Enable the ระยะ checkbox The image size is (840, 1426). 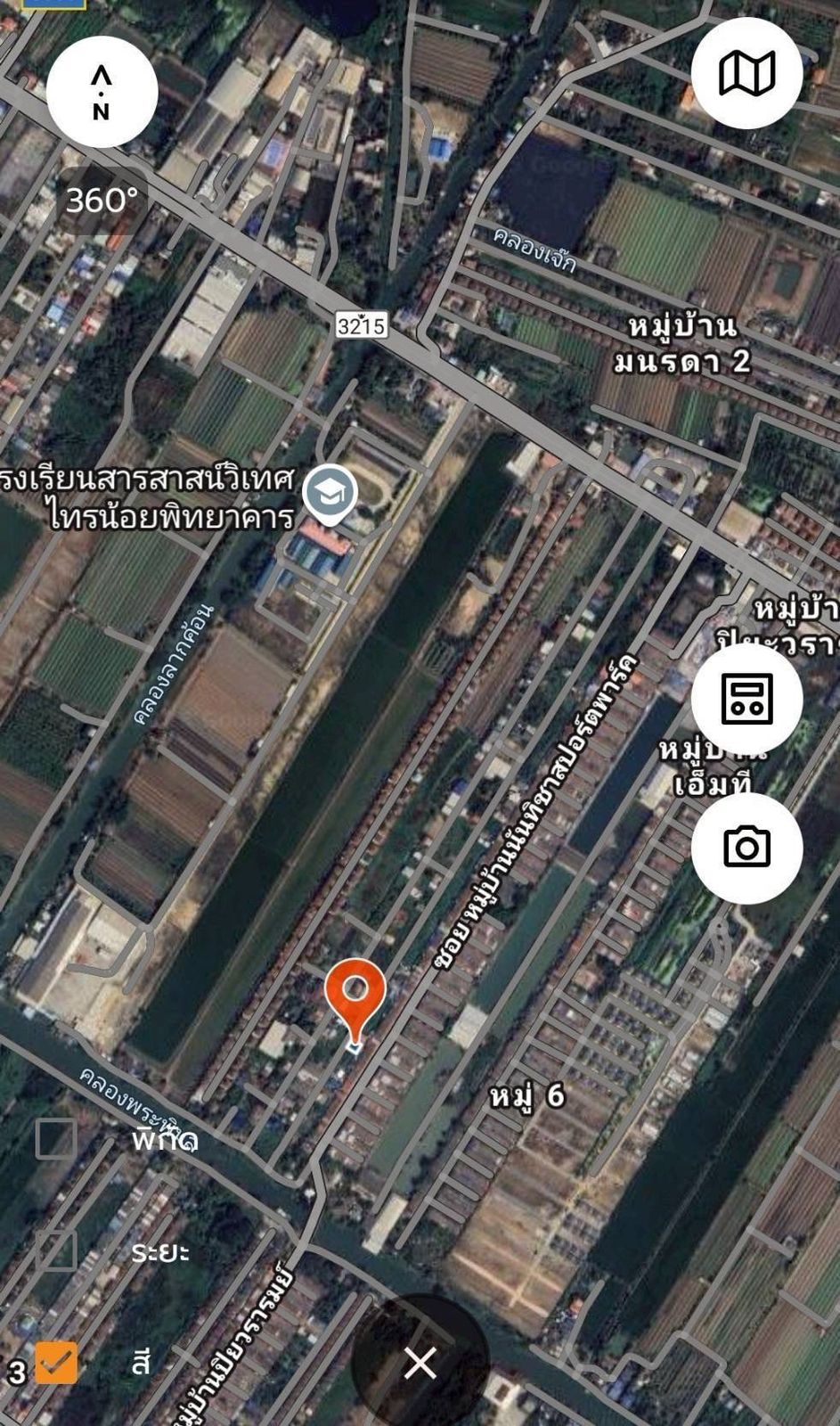tap(56, 1250)
